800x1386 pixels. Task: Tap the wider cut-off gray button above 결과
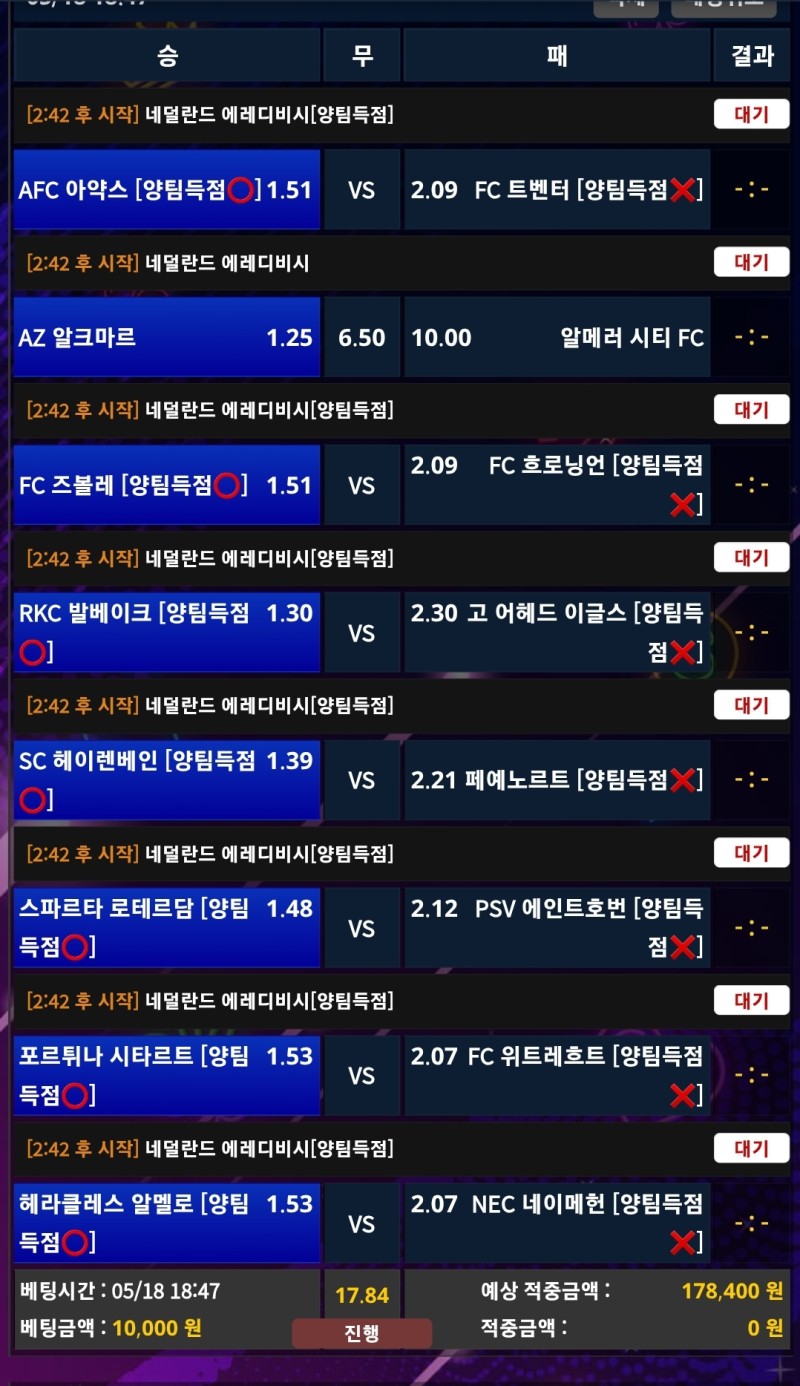pos(724,7)
